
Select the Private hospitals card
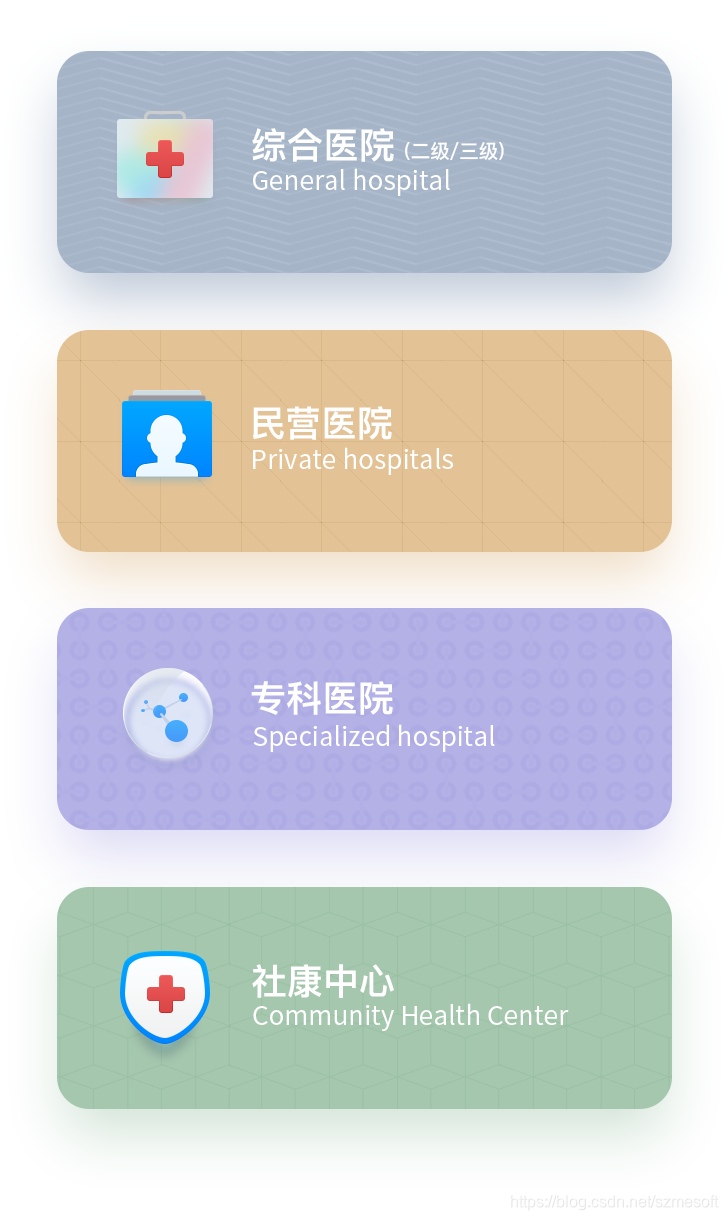[x=364, y=441]
